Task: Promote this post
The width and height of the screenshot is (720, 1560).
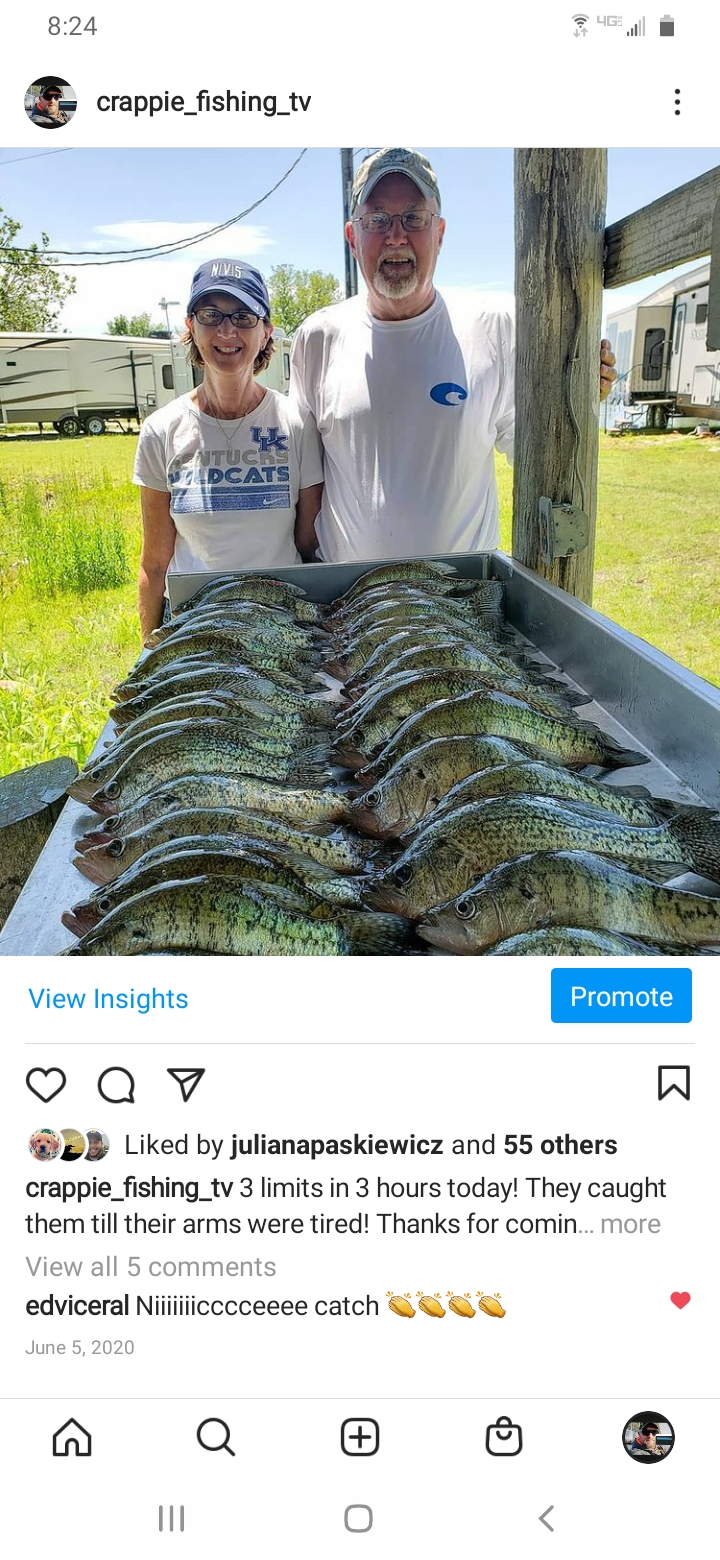Action: click(x=621, y=996)
